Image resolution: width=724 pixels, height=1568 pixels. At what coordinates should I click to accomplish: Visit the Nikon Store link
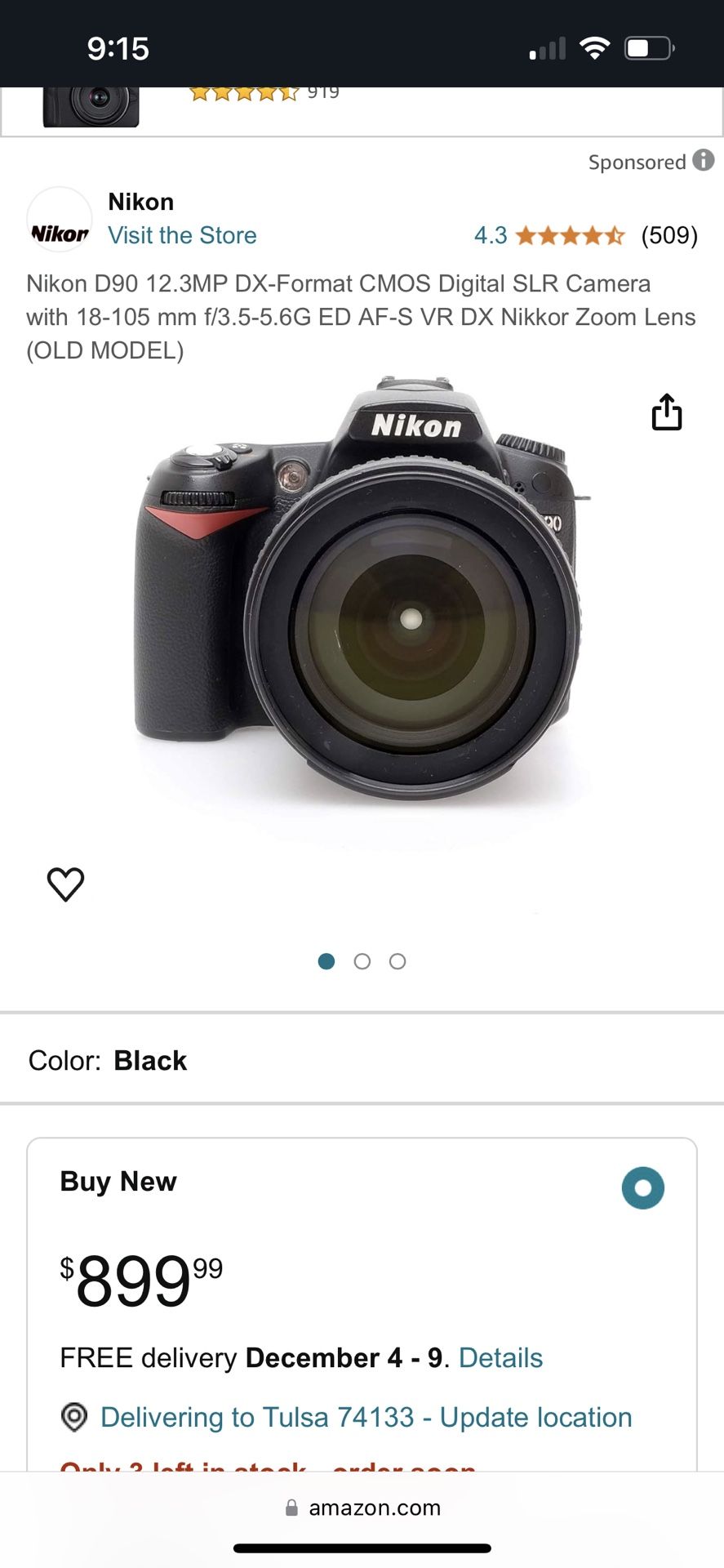182,235
